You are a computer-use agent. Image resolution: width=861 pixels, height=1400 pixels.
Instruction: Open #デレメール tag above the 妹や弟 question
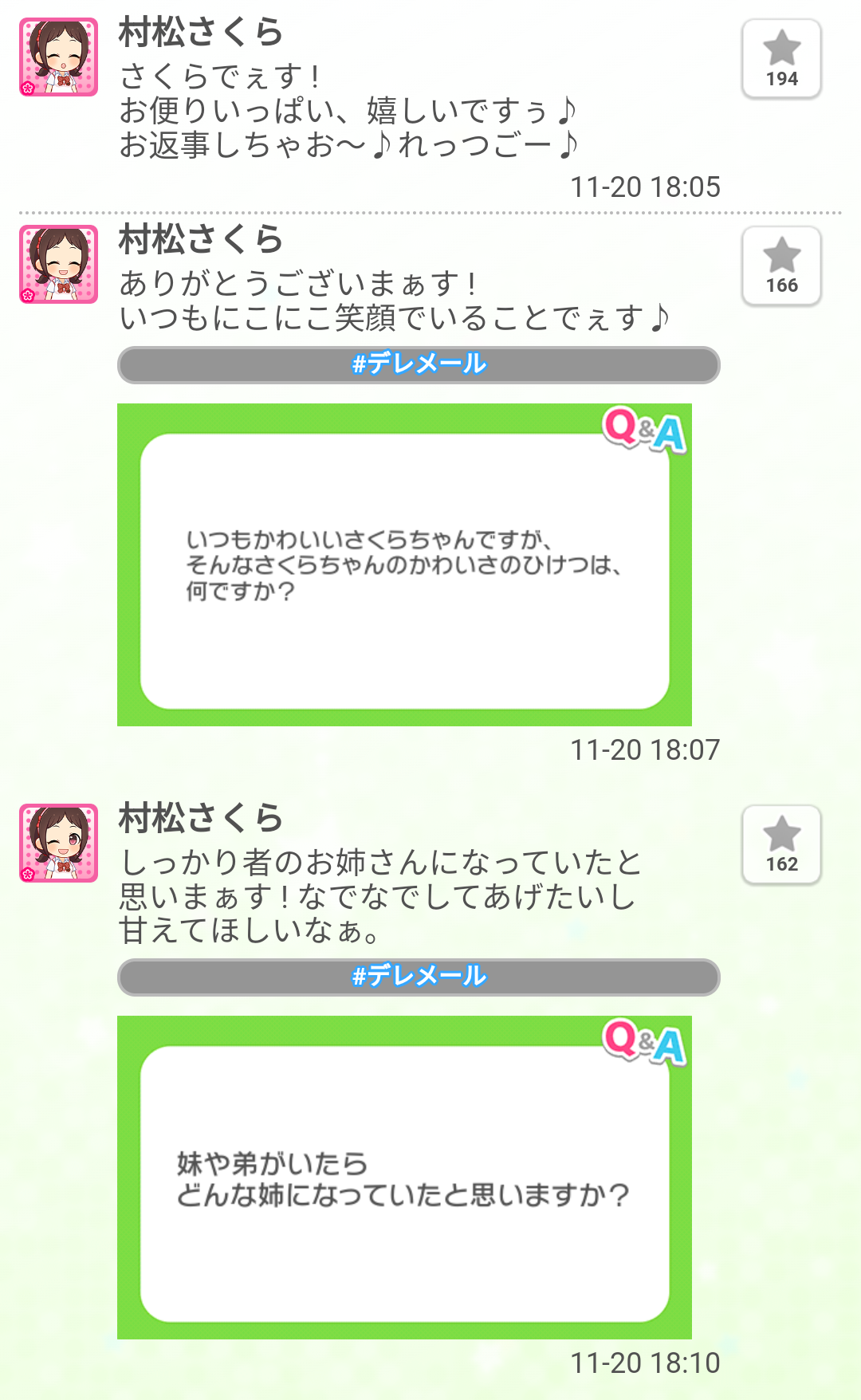tap(419, 977)
